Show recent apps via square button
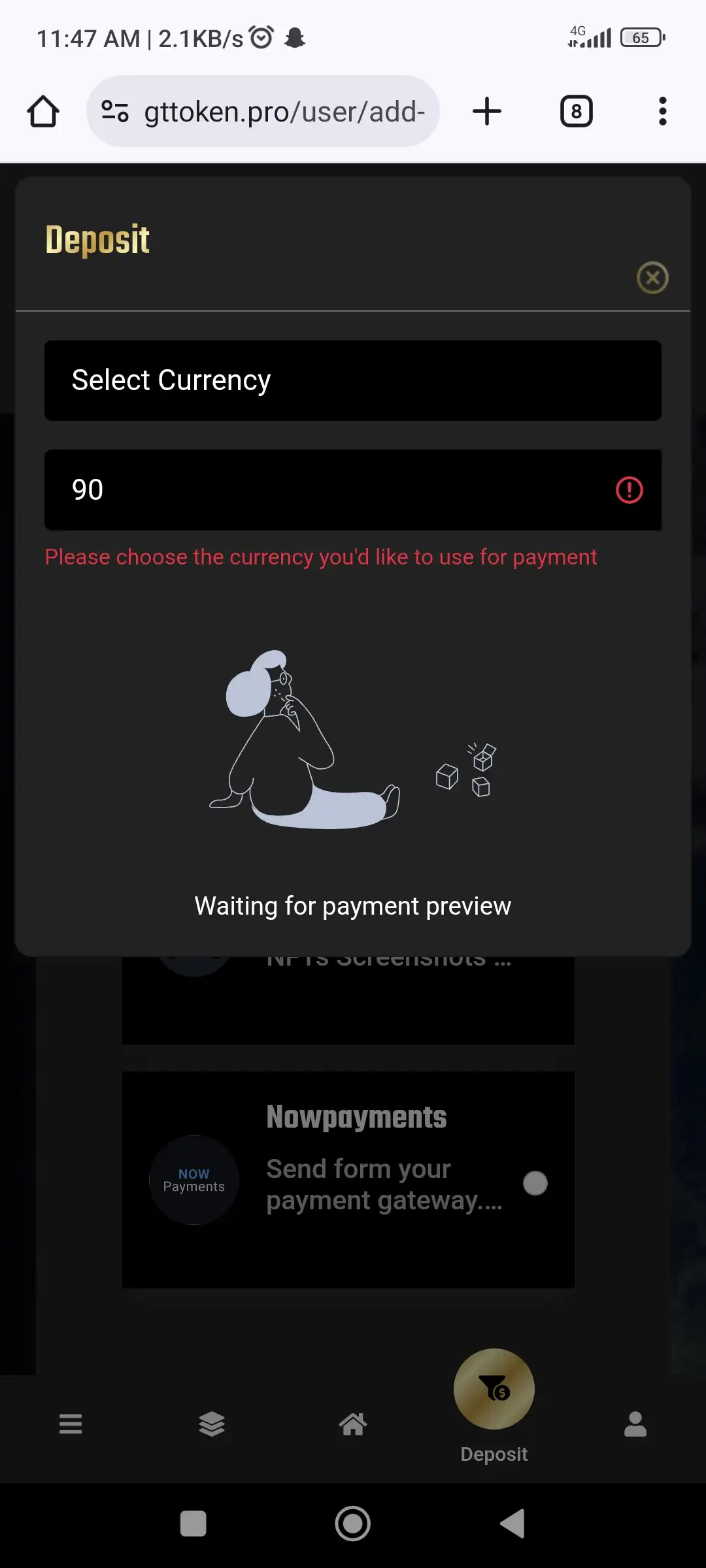706x1568 pixels. click(193, 1524)
